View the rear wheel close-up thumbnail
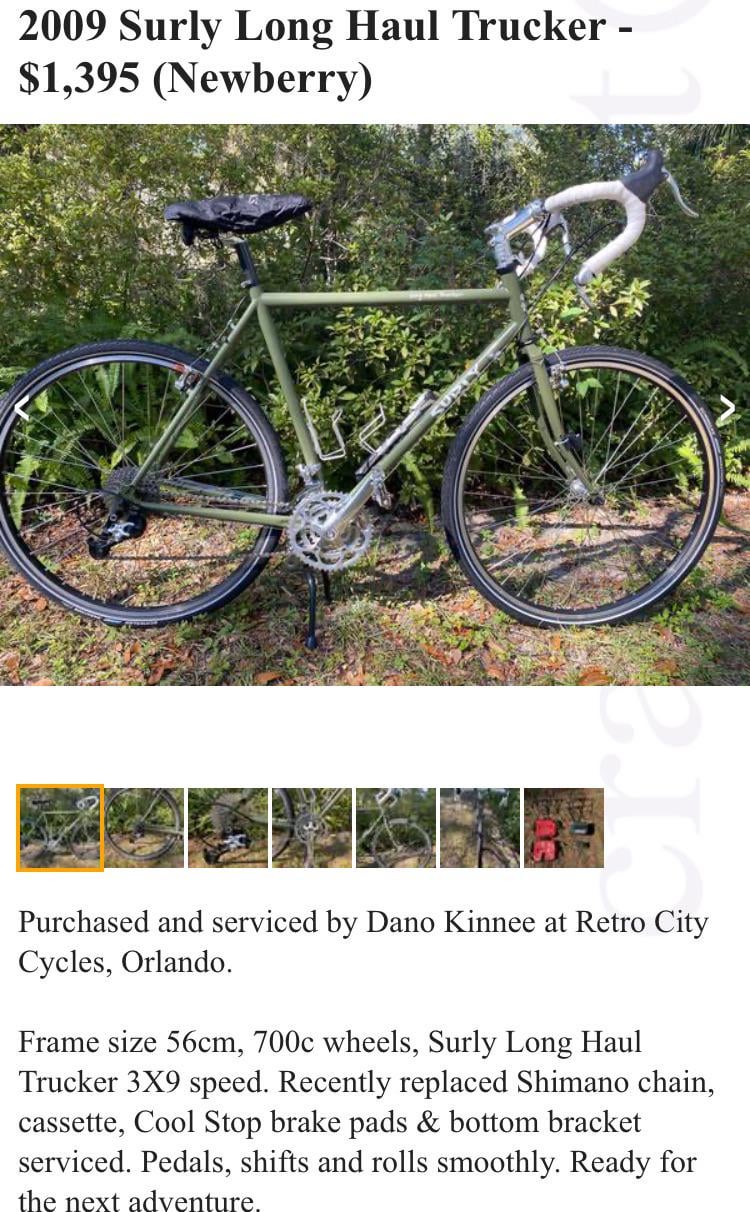The height and width of the screenshot is (1212, 750). click(144, 828)
